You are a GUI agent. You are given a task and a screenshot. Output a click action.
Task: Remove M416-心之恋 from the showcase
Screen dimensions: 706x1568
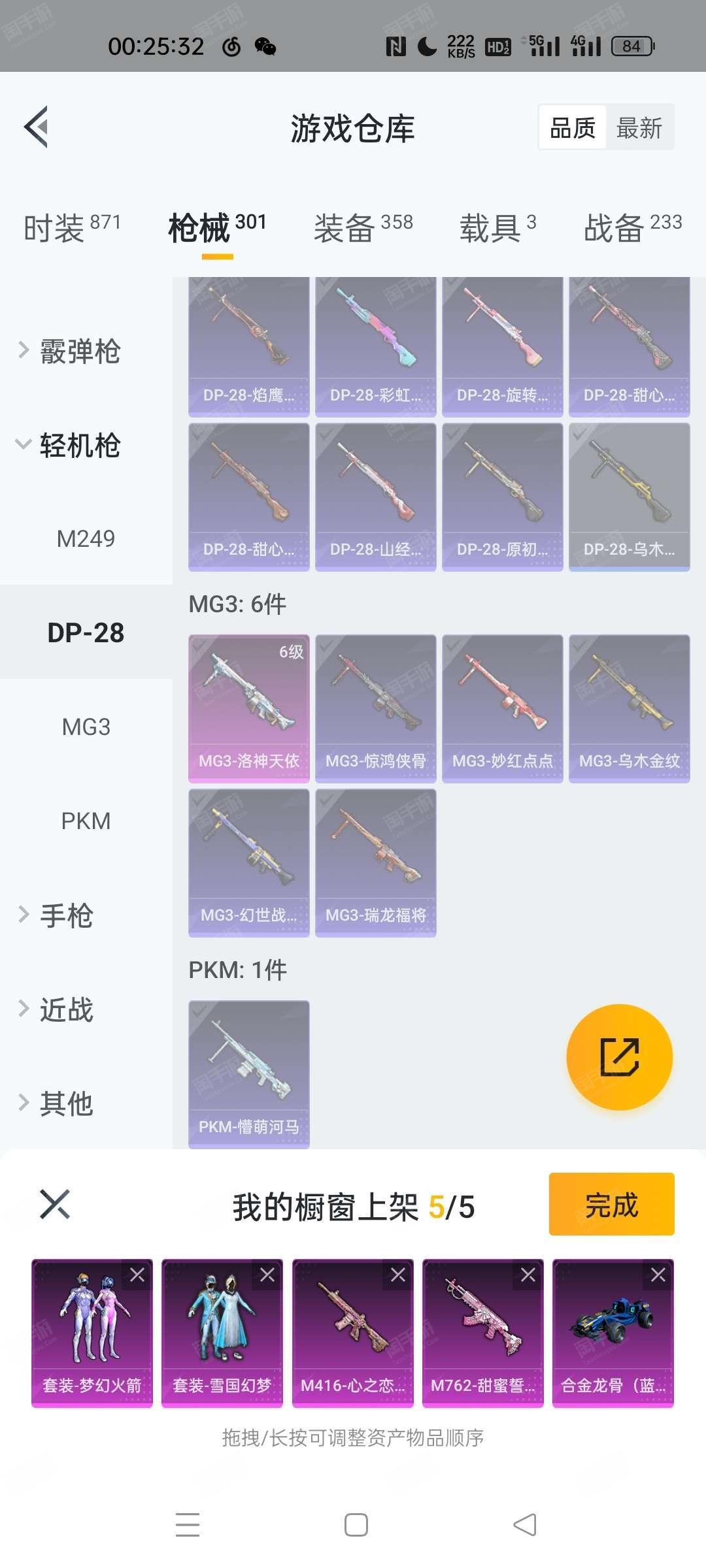click(x=397, y=1275)
